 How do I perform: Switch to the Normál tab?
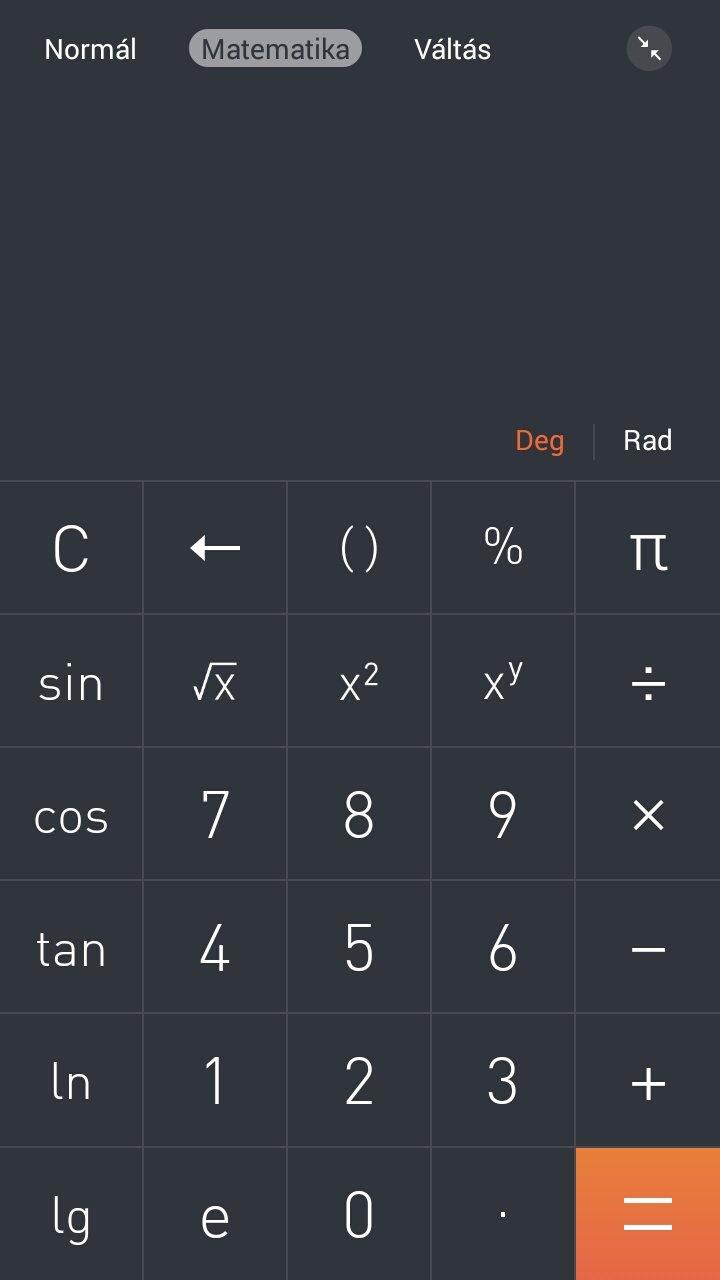coord(90,49)
